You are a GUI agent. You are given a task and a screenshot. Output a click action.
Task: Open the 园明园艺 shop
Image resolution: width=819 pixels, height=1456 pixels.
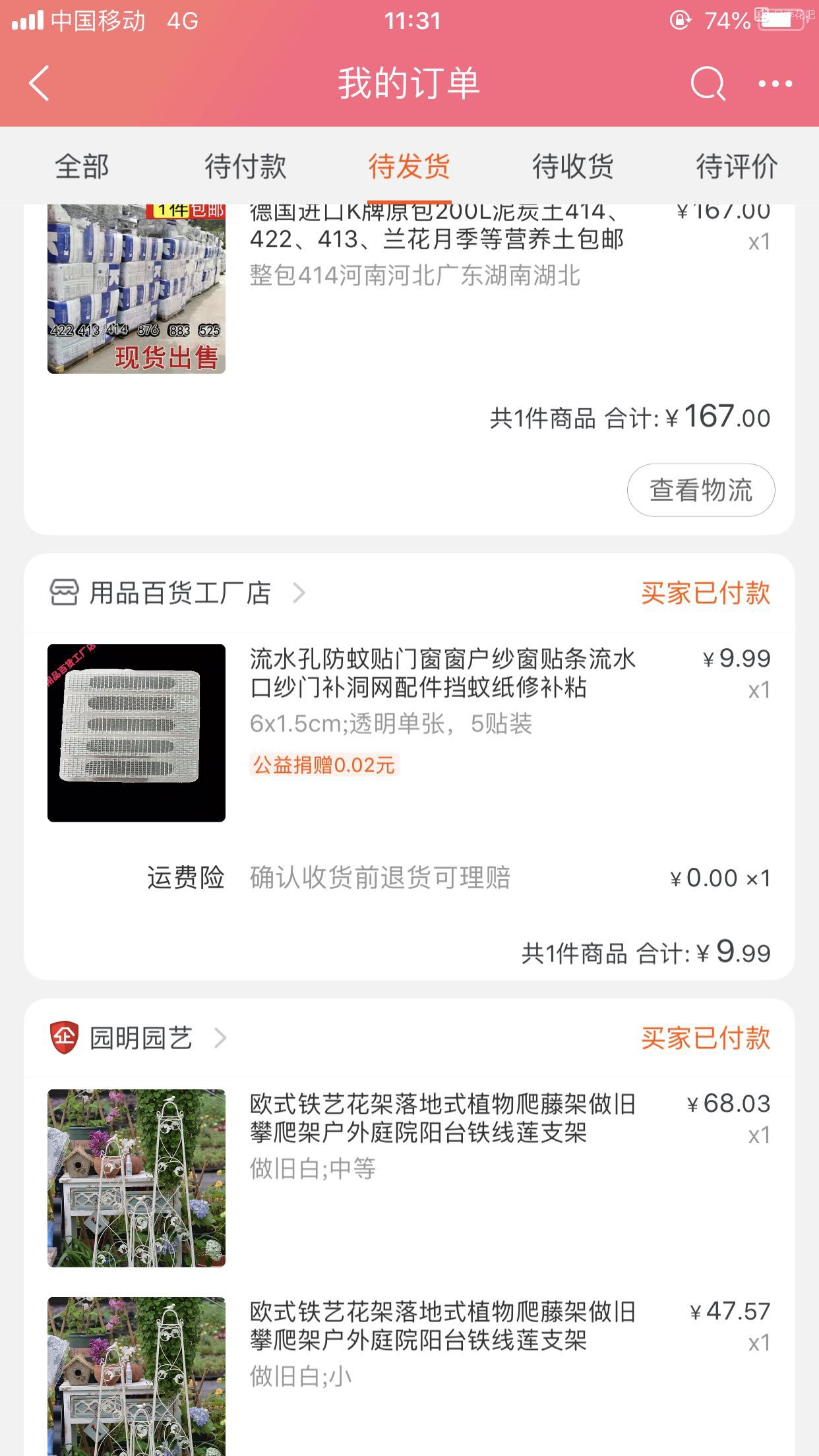tap(141, 1038)
